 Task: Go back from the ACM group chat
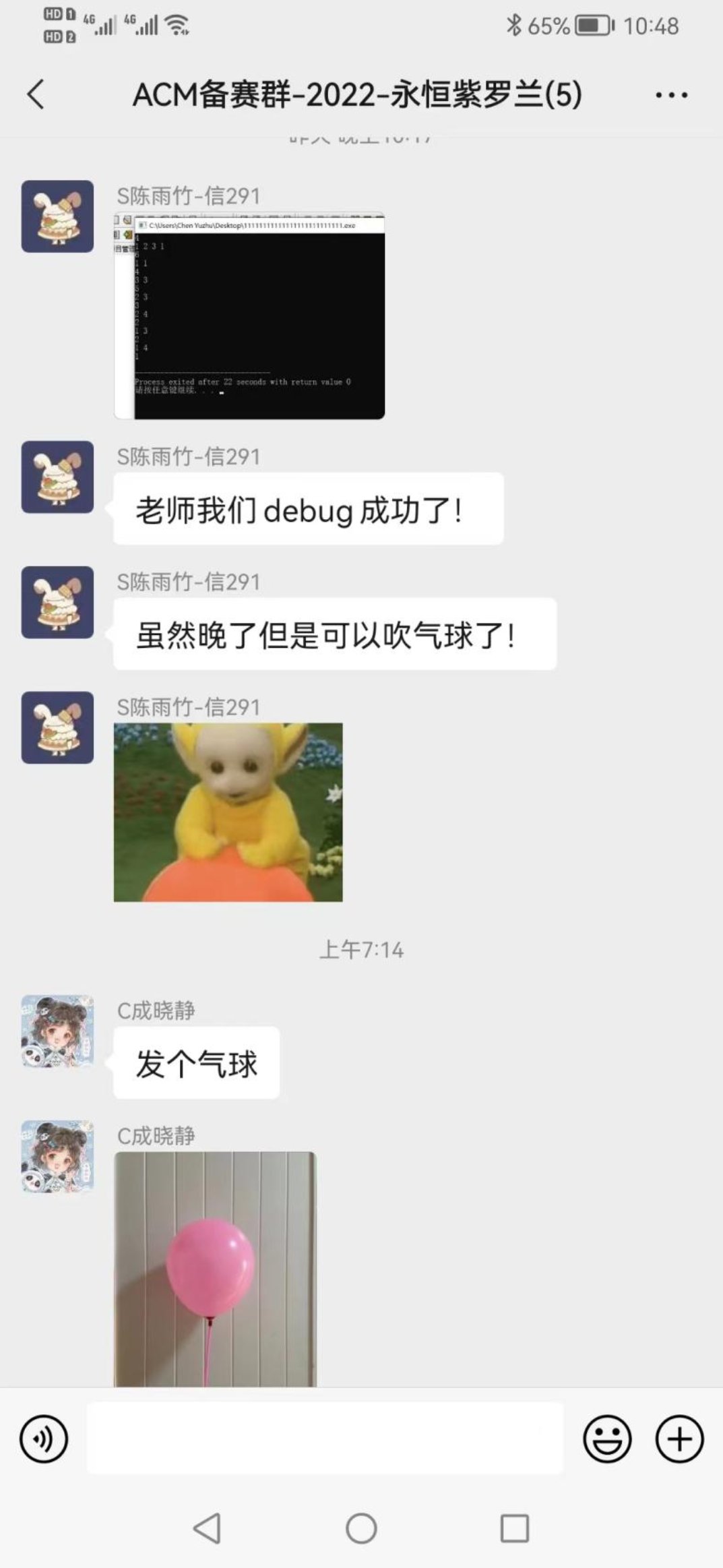[36, 94]
